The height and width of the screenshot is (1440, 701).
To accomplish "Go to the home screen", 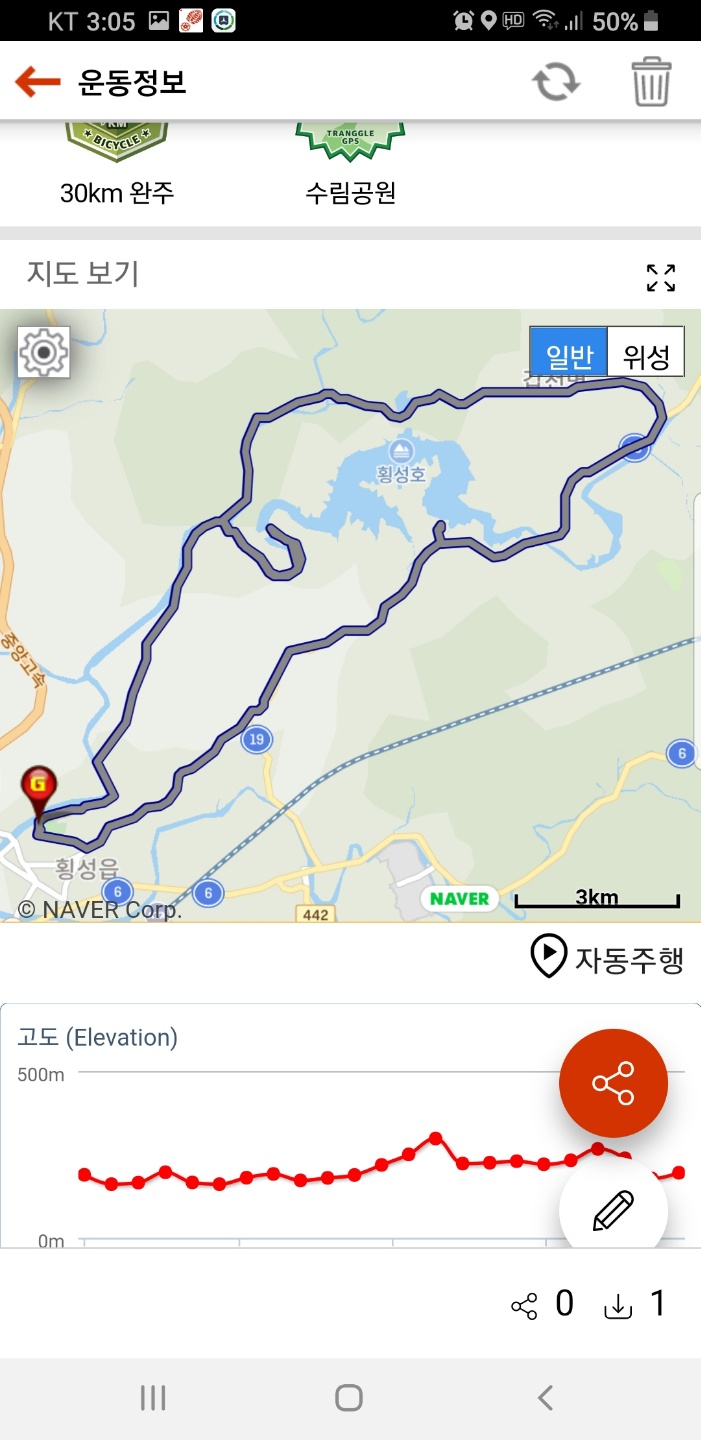I will coord(349,1397).
